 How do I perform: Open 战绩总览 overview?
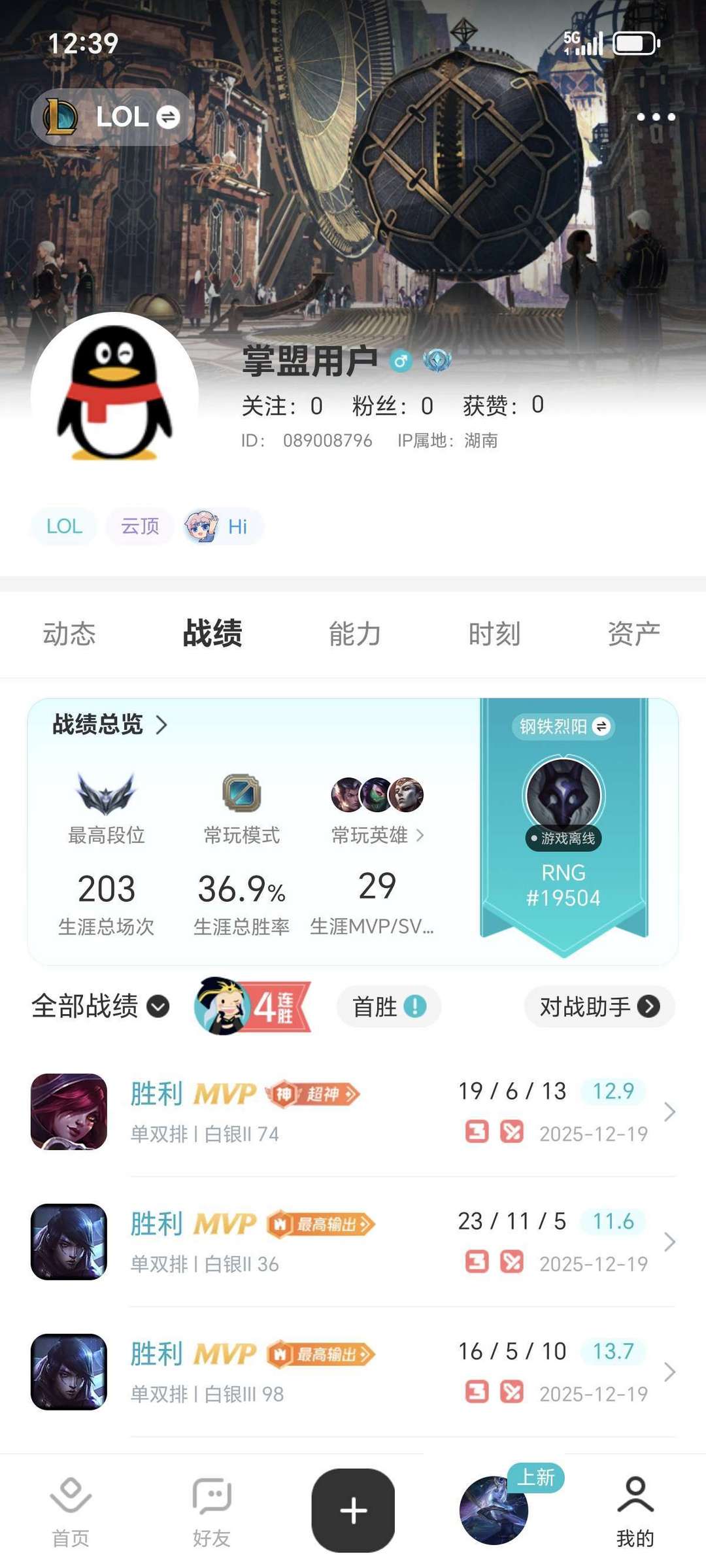(110, 724)
